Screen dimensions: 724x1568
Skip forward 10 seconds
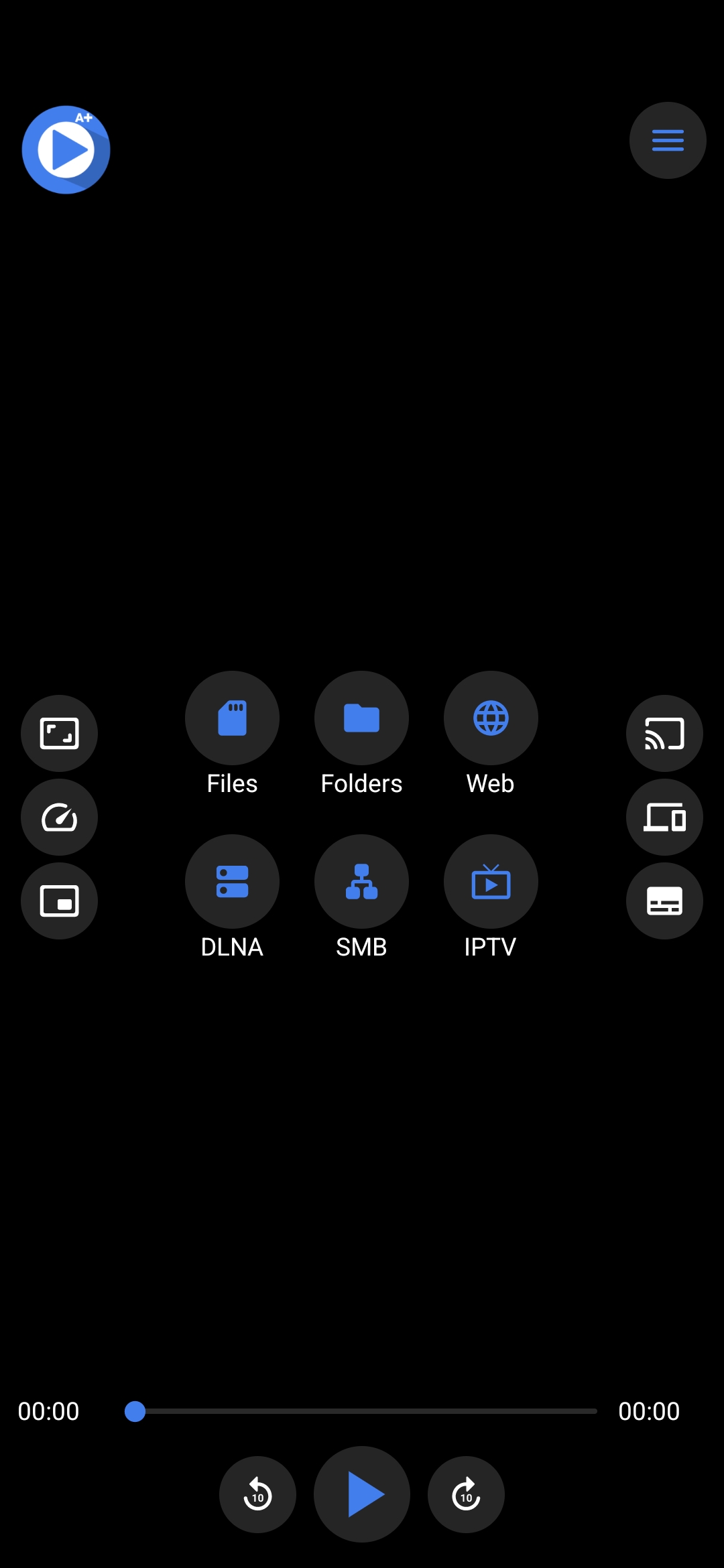(466, 1494)
